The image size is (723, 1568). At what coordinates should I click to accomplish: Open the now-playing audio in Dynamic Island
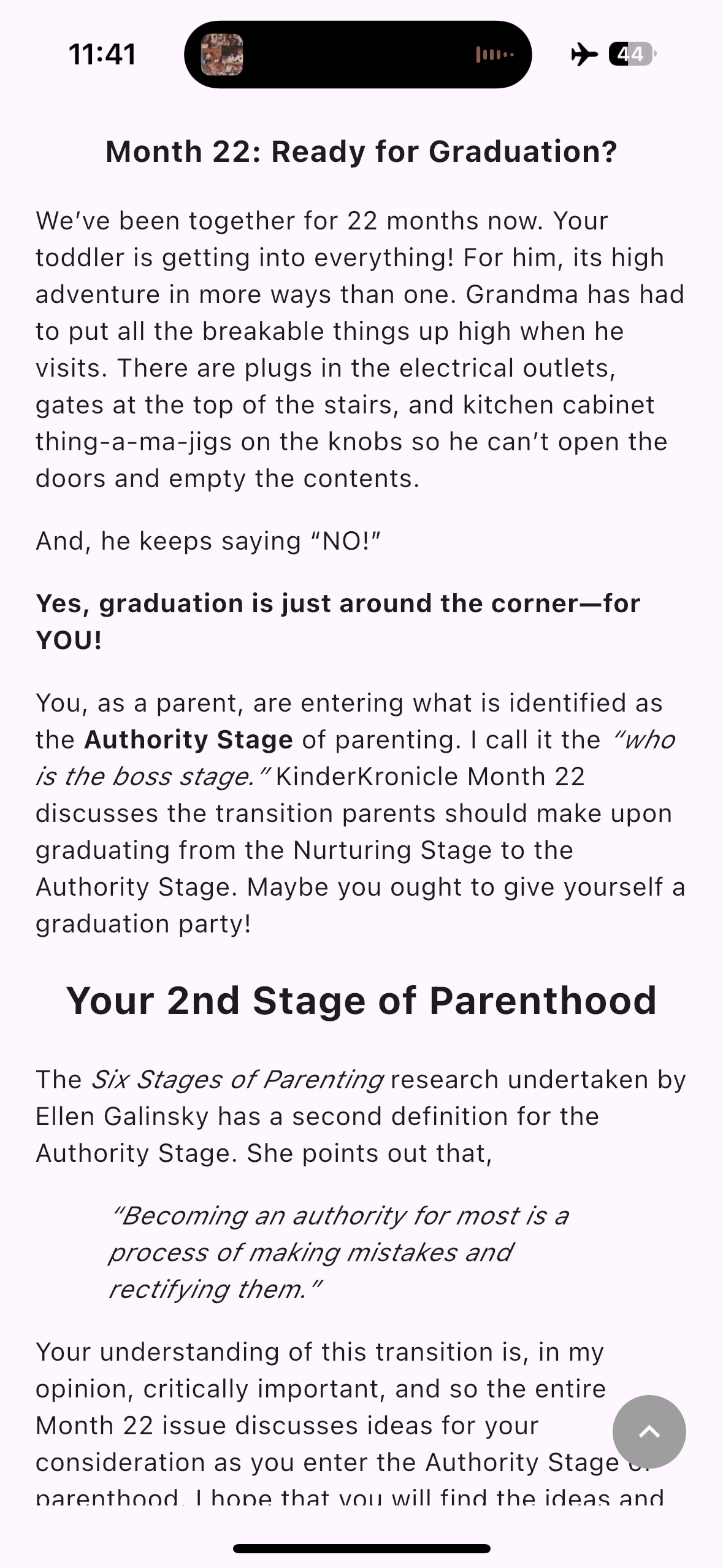358,55
